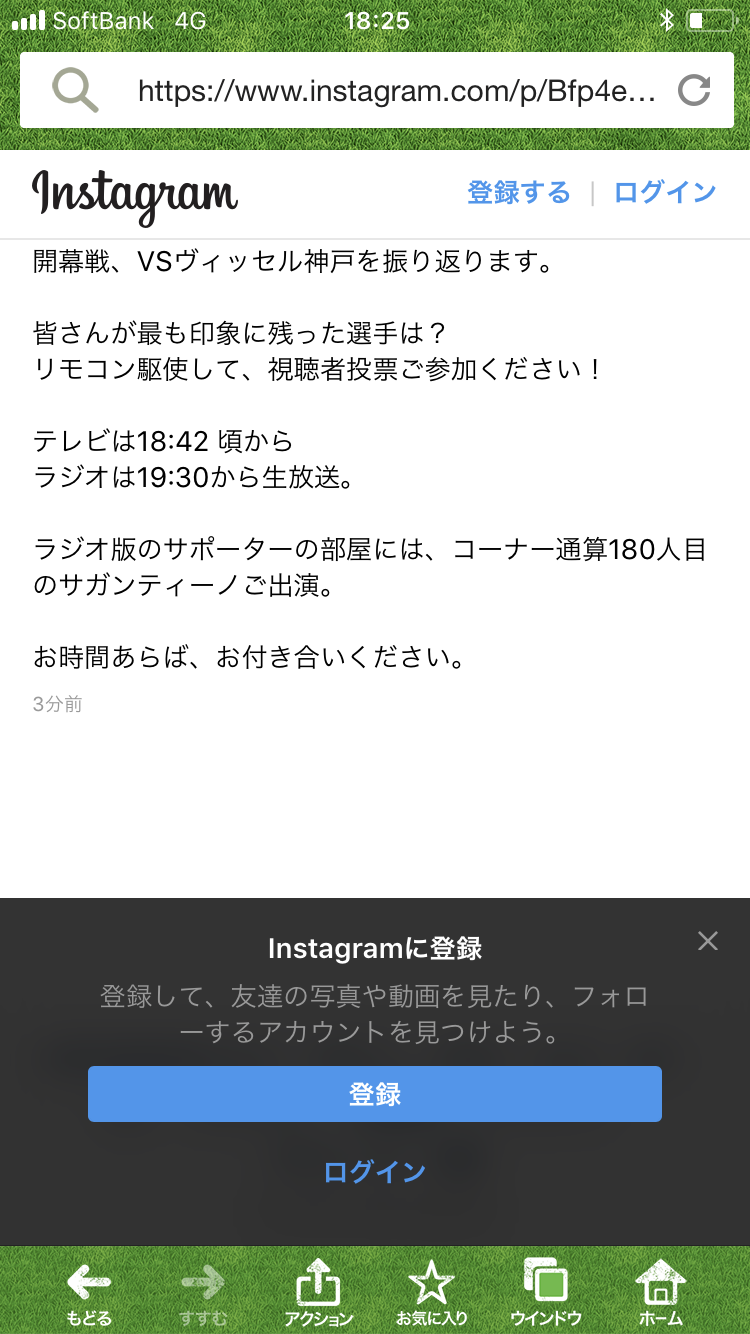Dismiss the Instagramに登録 banner
The height and width of the screenshot is (1334, 750).
708,941
